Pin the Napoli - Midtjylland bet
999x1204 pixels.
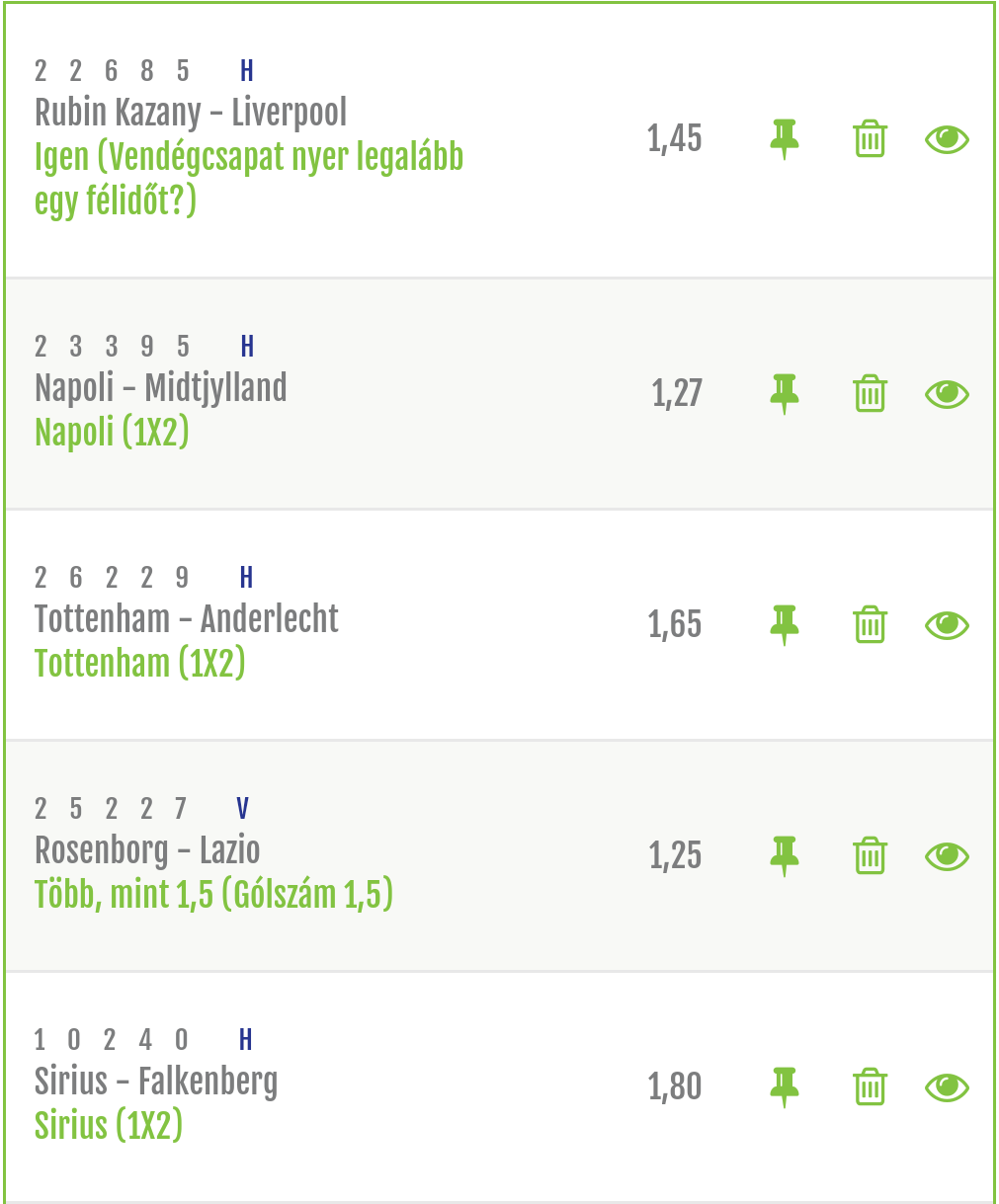(x=785, y=394)
